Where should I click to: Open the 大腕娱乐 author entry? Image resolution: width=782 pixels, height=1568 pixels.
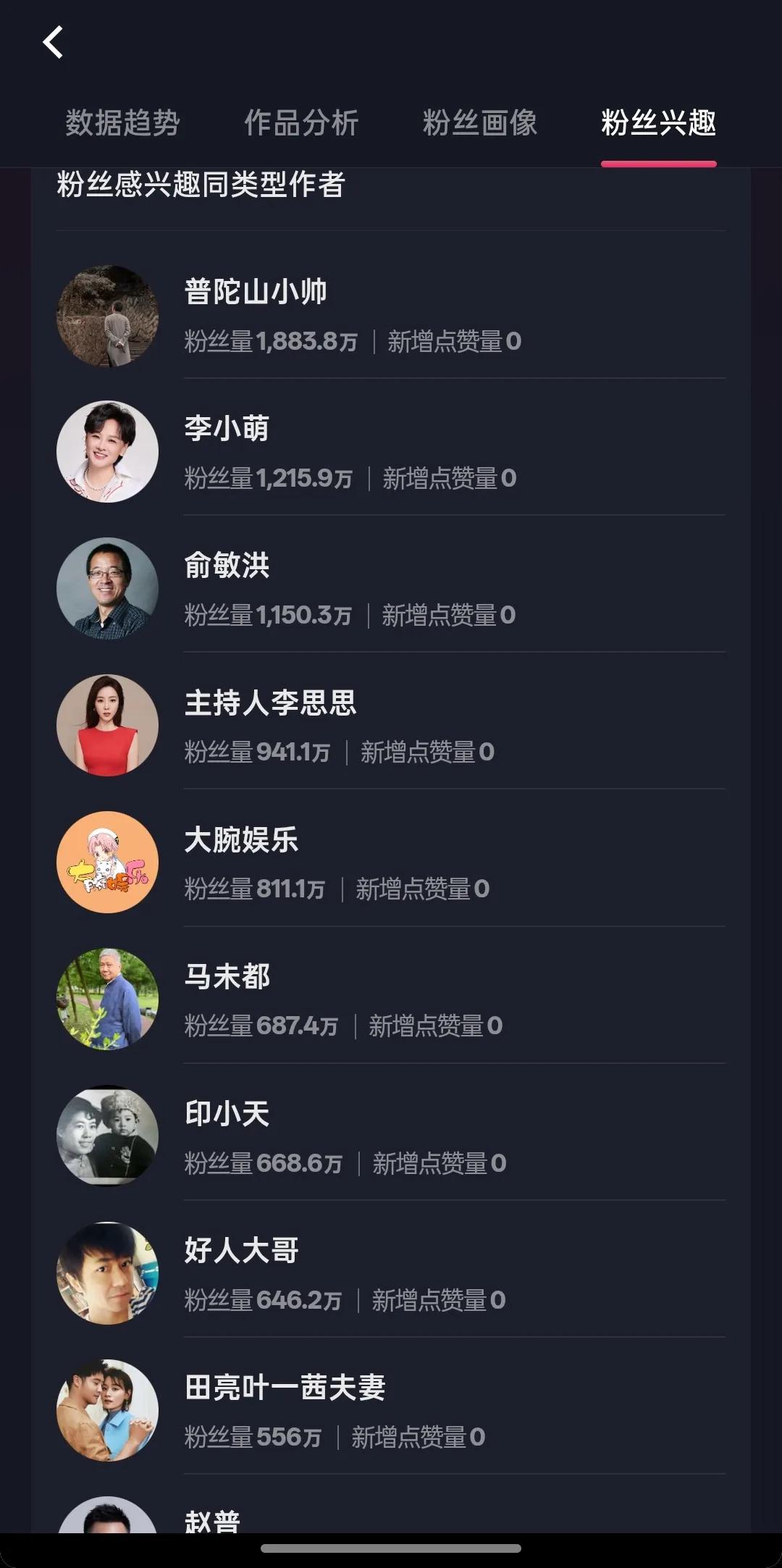pos(391,863)
